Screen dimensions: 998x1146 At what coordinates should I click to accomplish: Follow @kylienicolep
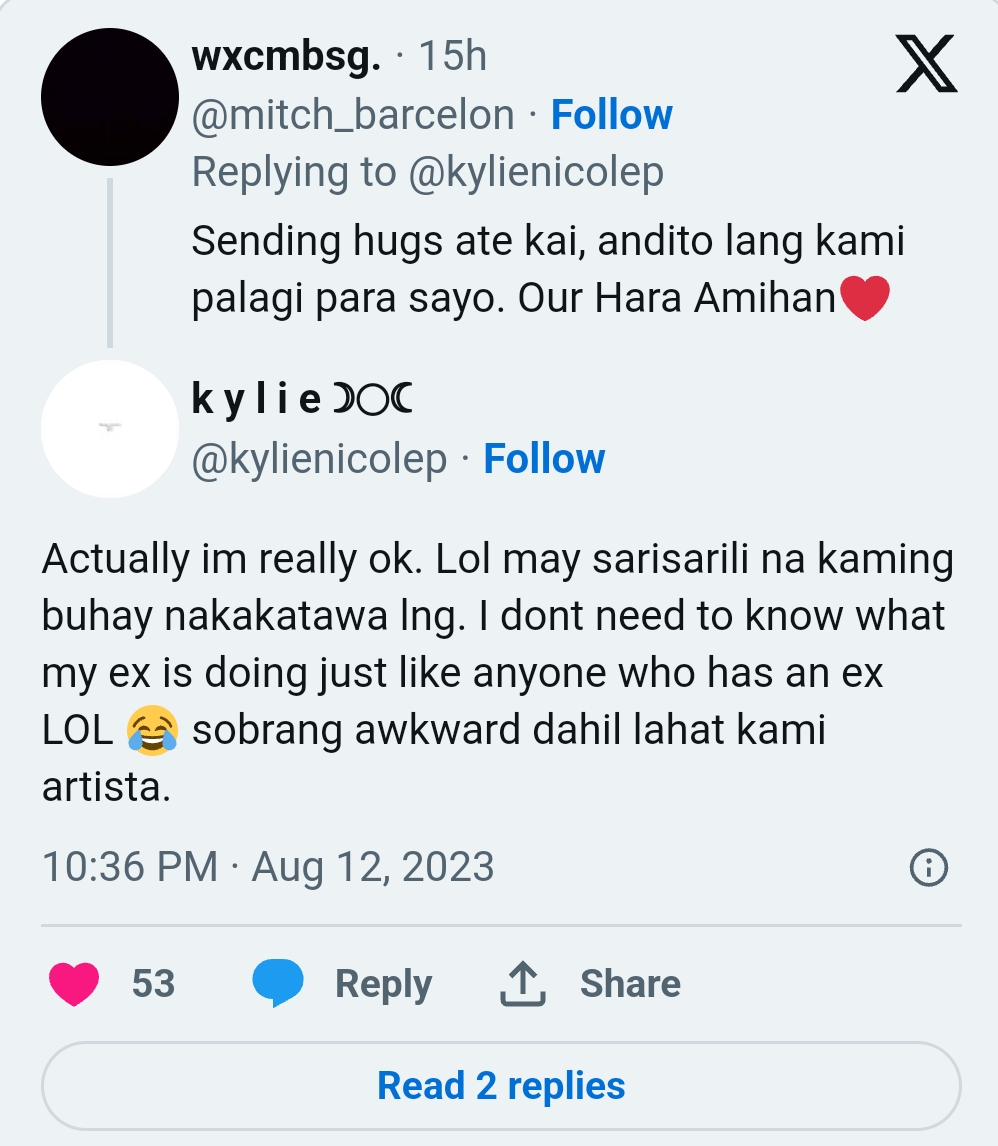544,459
